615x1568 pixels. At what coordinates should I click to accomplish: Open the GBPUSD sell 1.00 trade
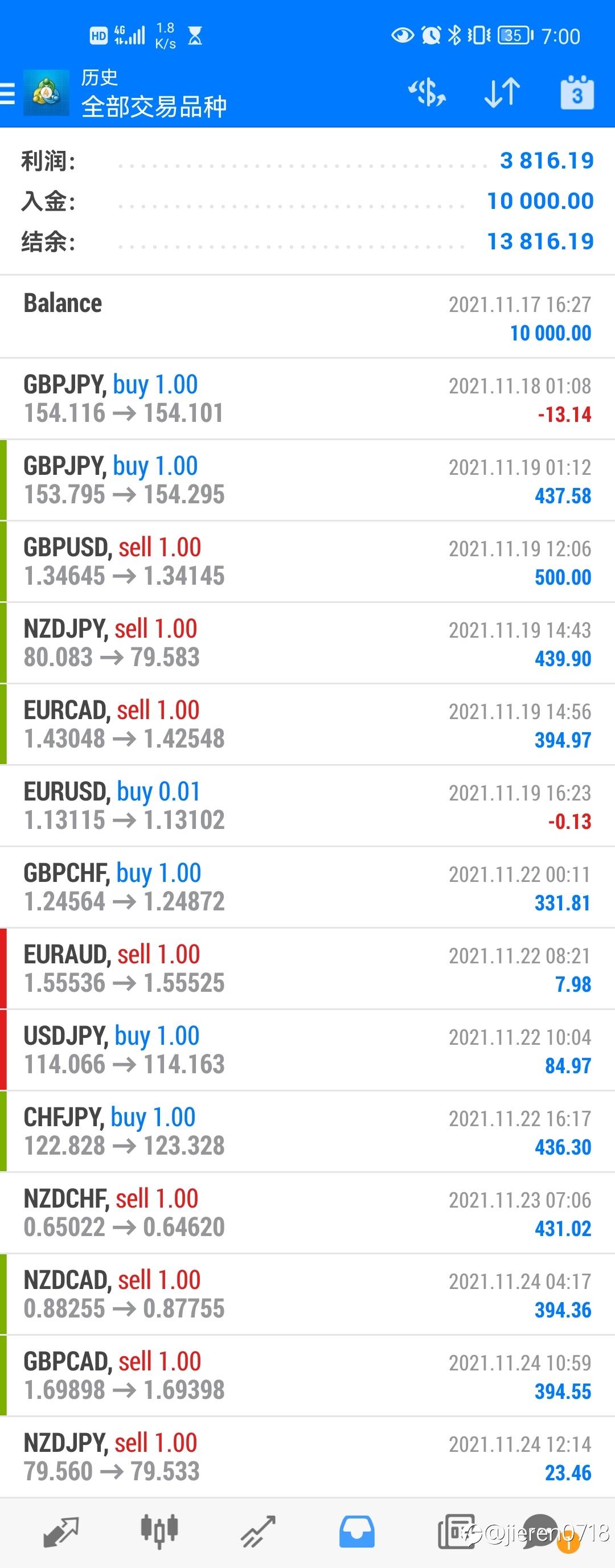click(x=307, y=561)
